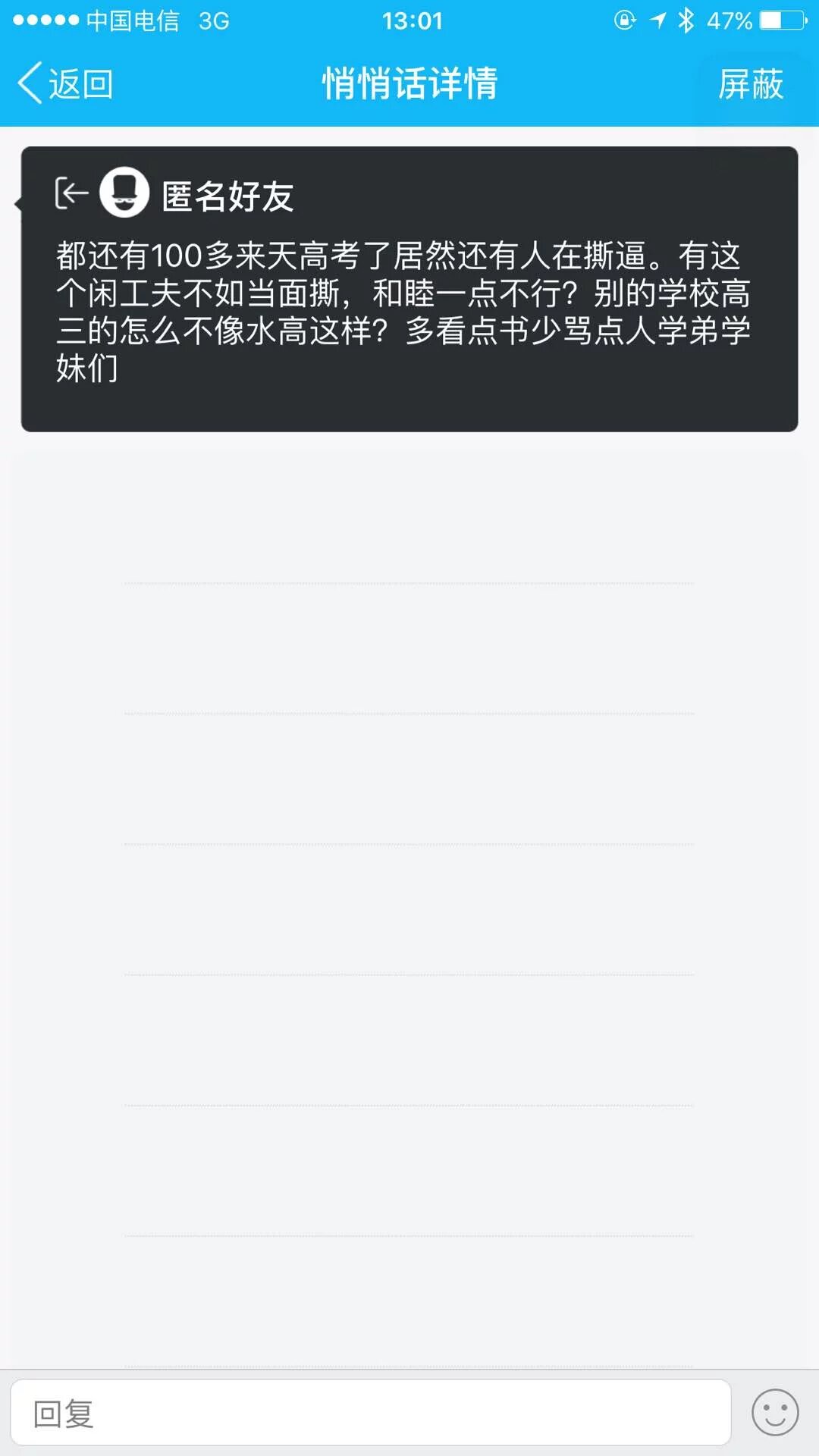Tap 屏蔽 to block this whisper

(750, 83)
